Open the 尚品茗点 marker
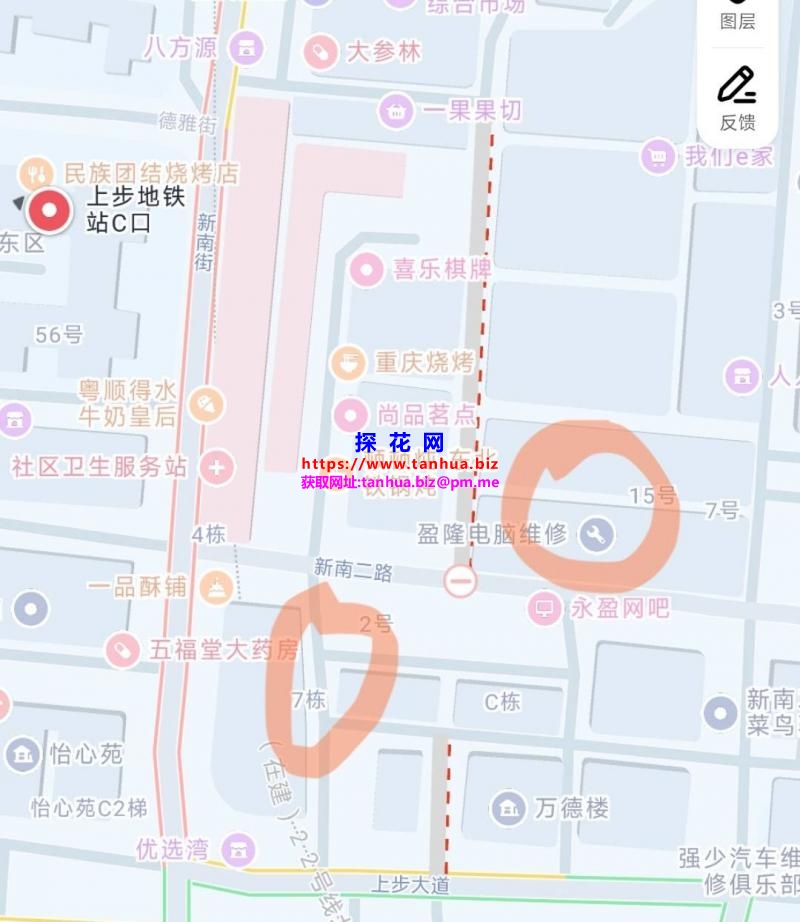 coord(351,413)
